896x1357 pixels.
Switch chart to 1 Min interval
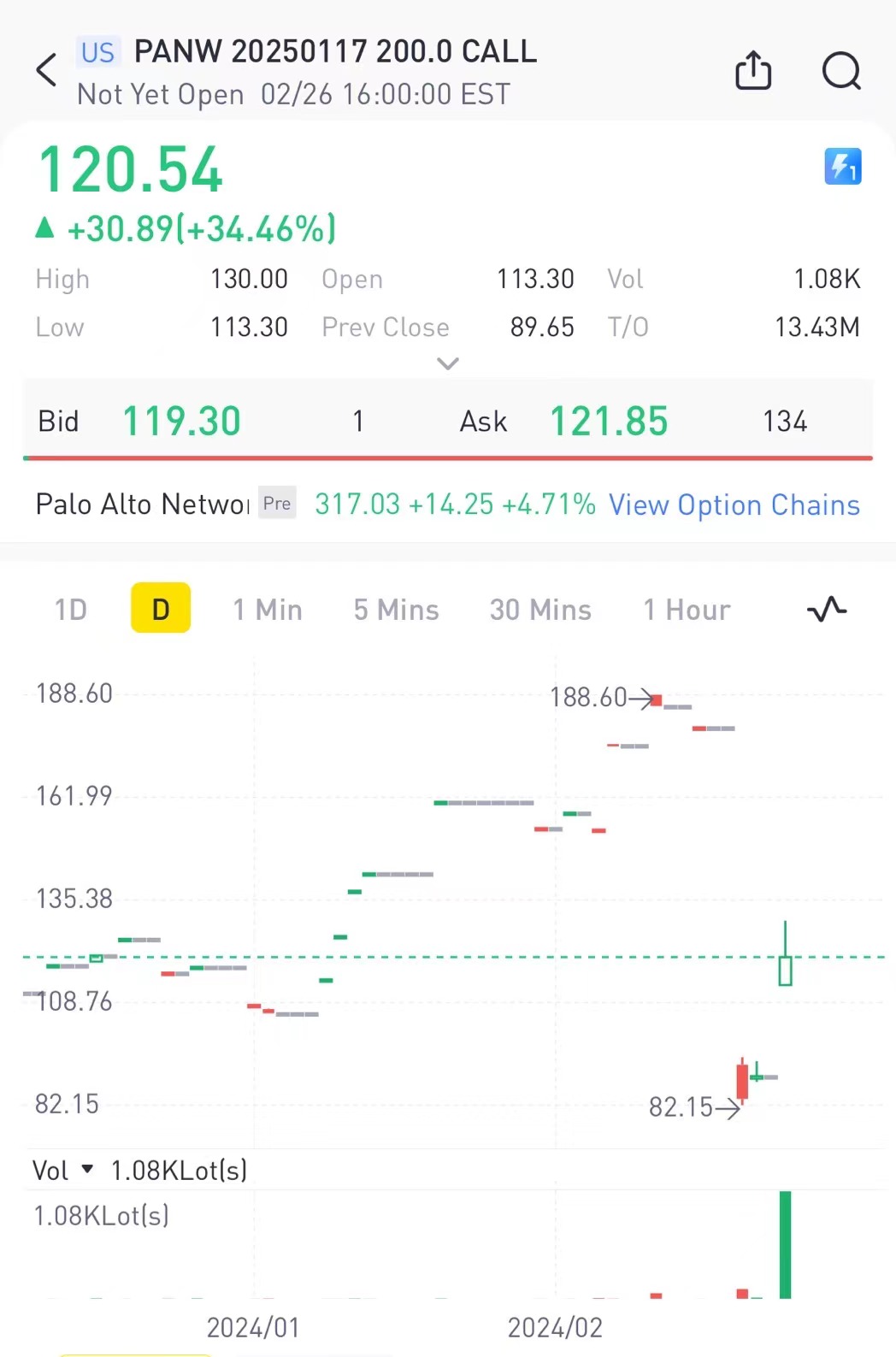click(x=268, y=610)
